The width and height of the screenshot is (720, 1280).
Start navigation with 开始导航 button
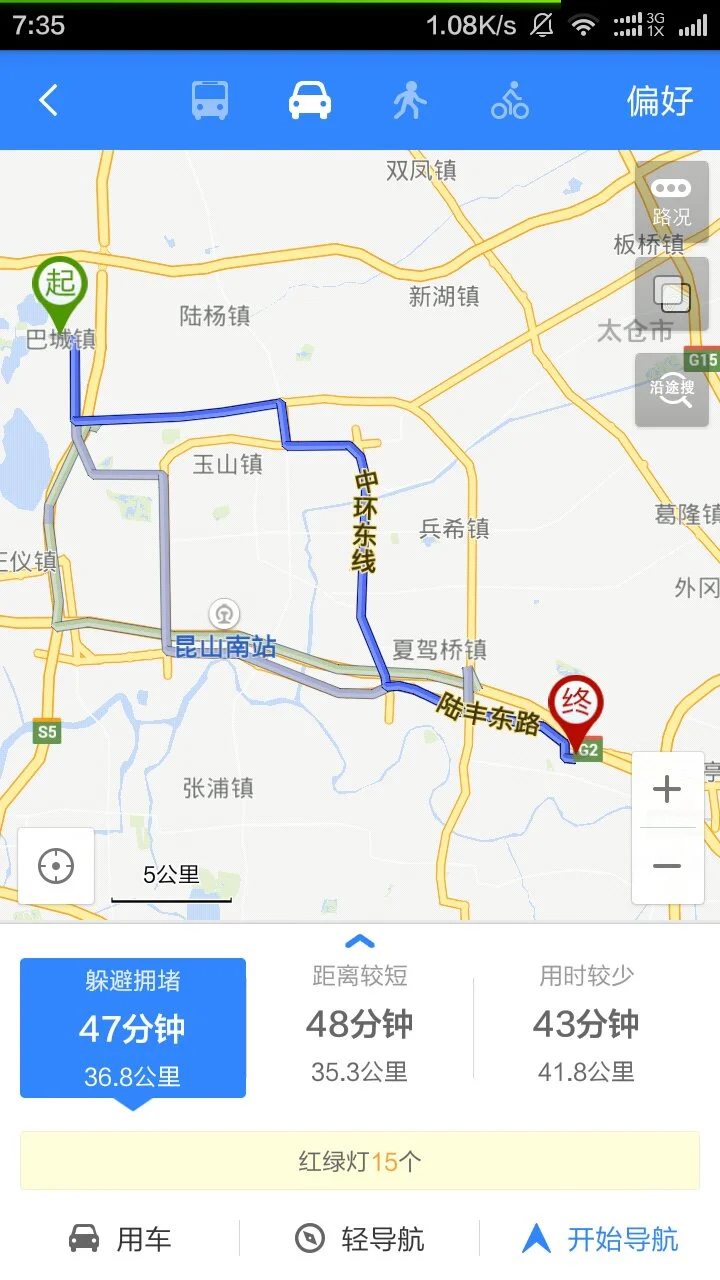click(601, 1237)
